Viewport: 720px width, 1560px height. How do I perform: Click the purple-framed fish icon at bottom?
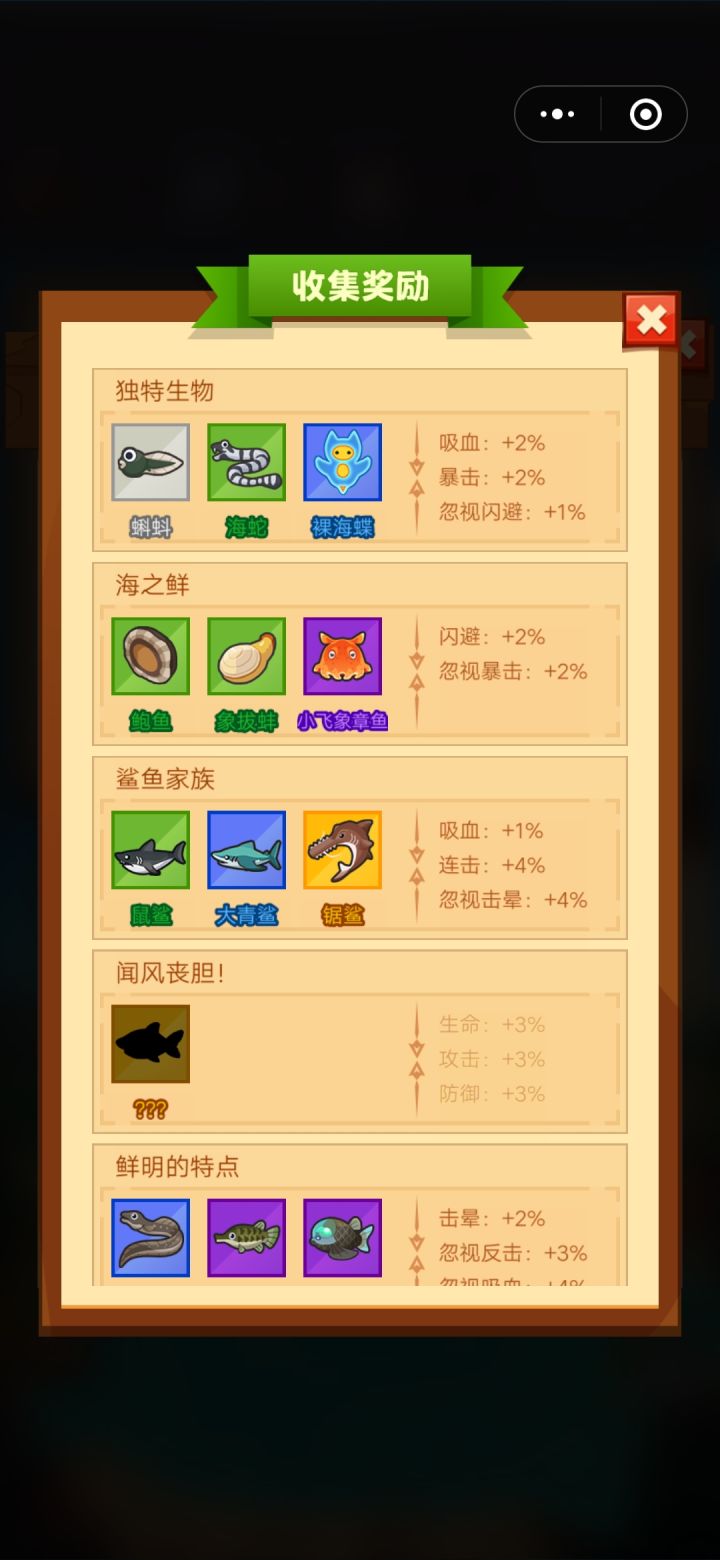coord(342,1237)
